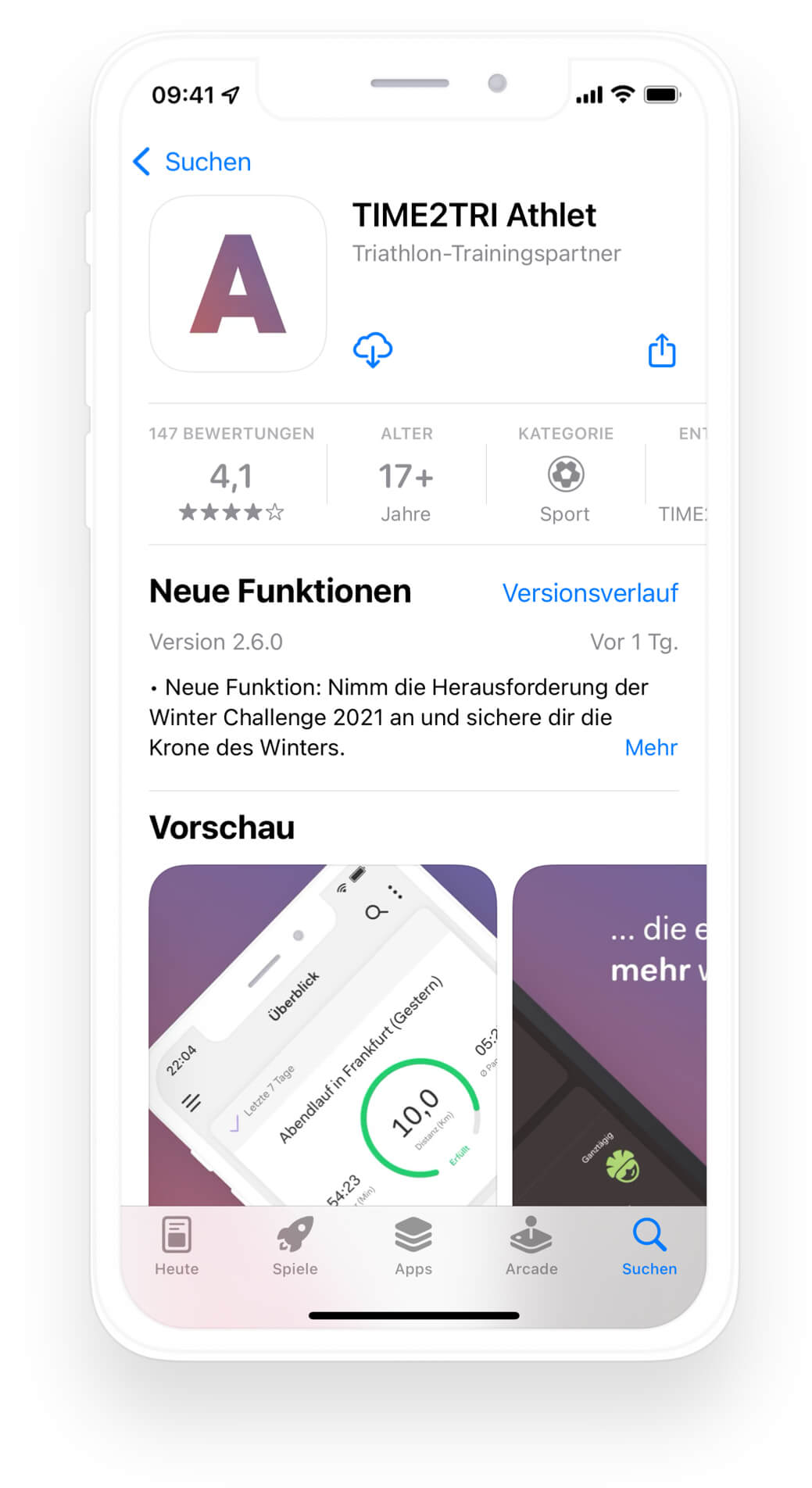
Task: Go back to Suchen results
Action: pos(191,162)
